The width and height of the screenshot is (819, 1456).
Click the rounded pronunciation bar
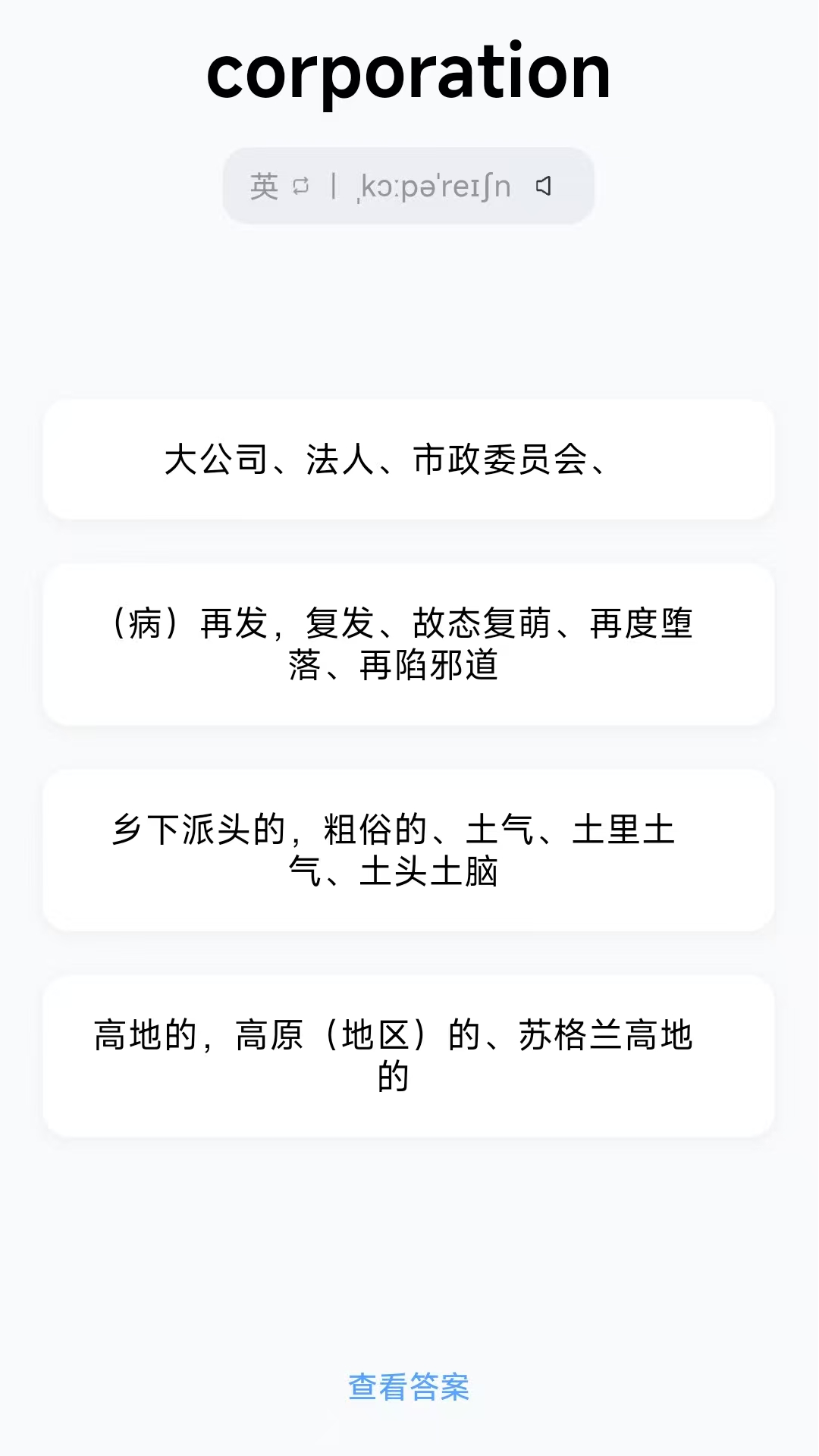pyautogui.click(x=408, y=186)
